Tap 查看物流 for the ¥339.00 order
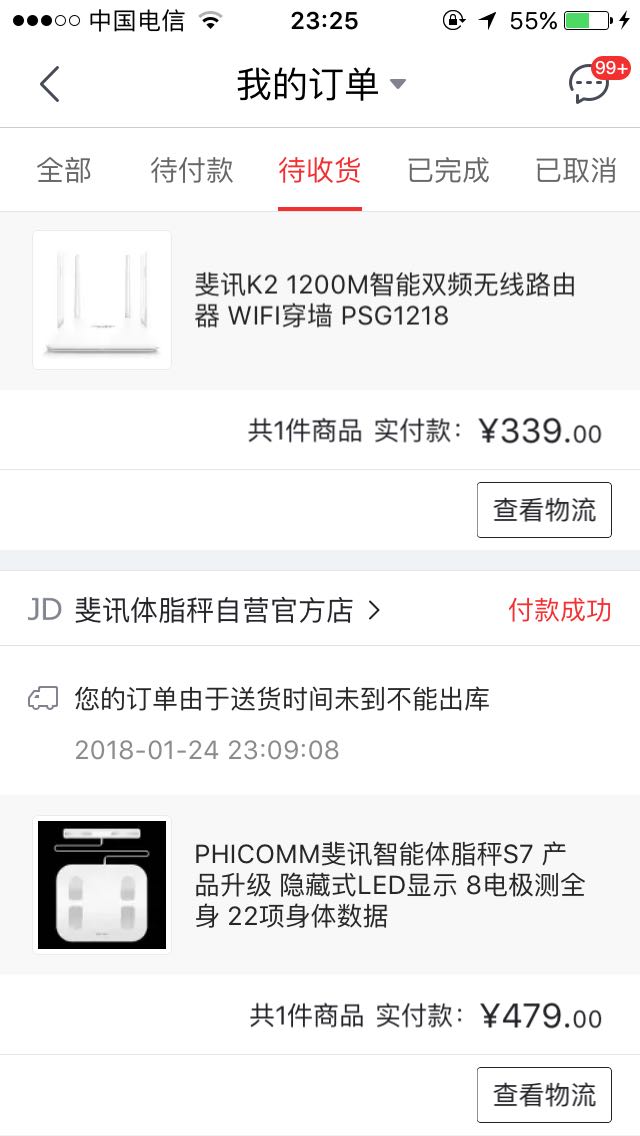 [544, 510]
